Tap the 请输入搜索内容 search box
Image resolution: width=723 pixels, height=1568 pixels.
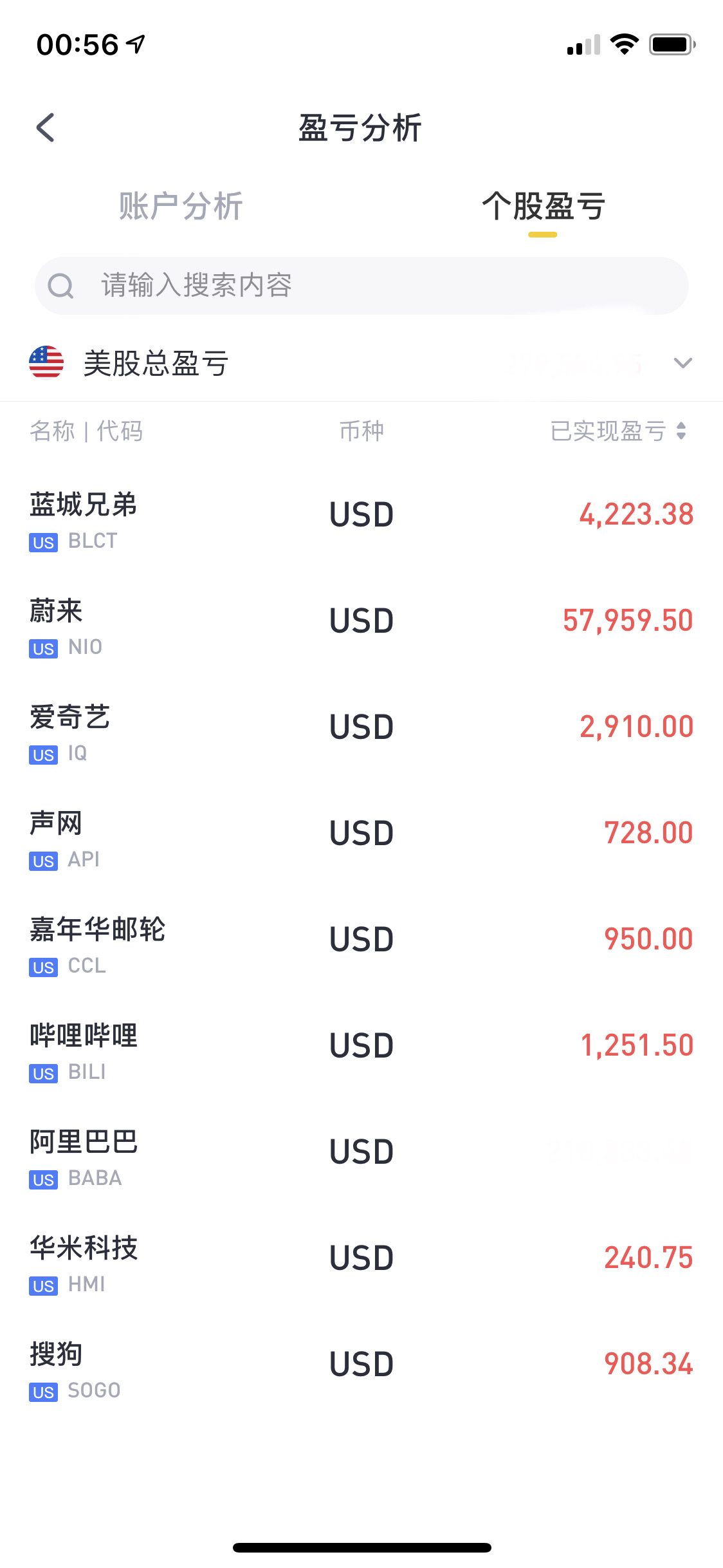coord(361,286)
